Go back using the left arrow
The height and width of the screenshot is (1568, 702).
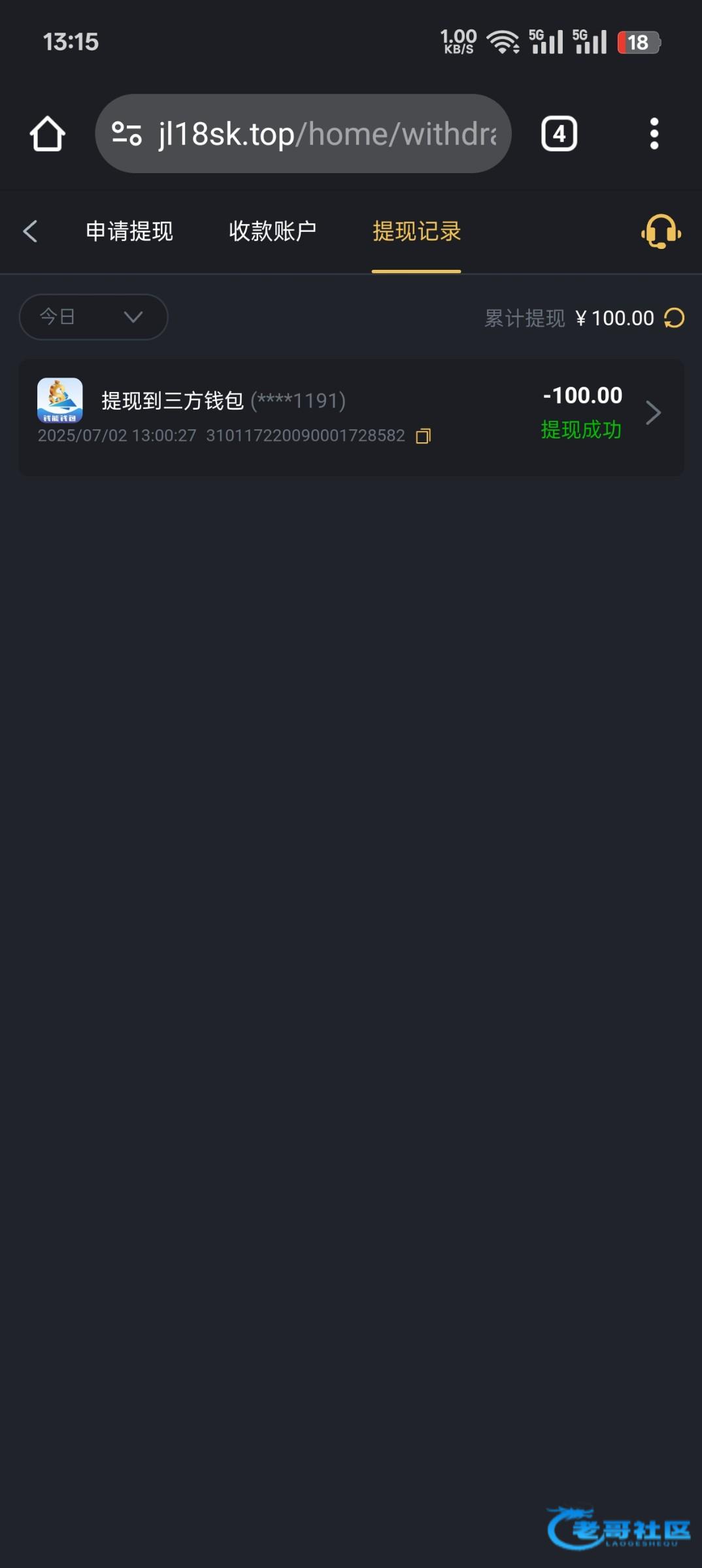tap(30, 231)
